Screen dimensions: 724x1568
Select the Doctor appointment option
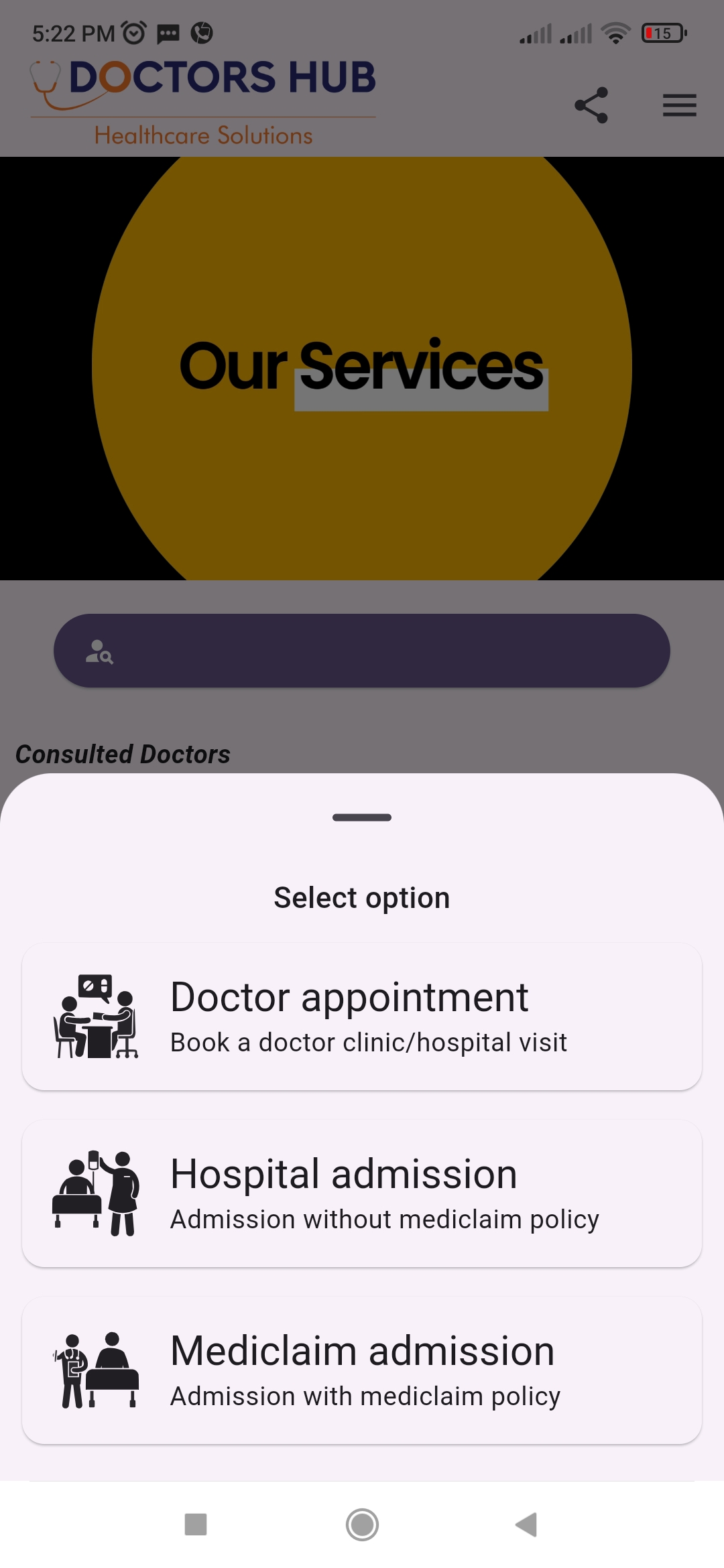click(362, 1017)
